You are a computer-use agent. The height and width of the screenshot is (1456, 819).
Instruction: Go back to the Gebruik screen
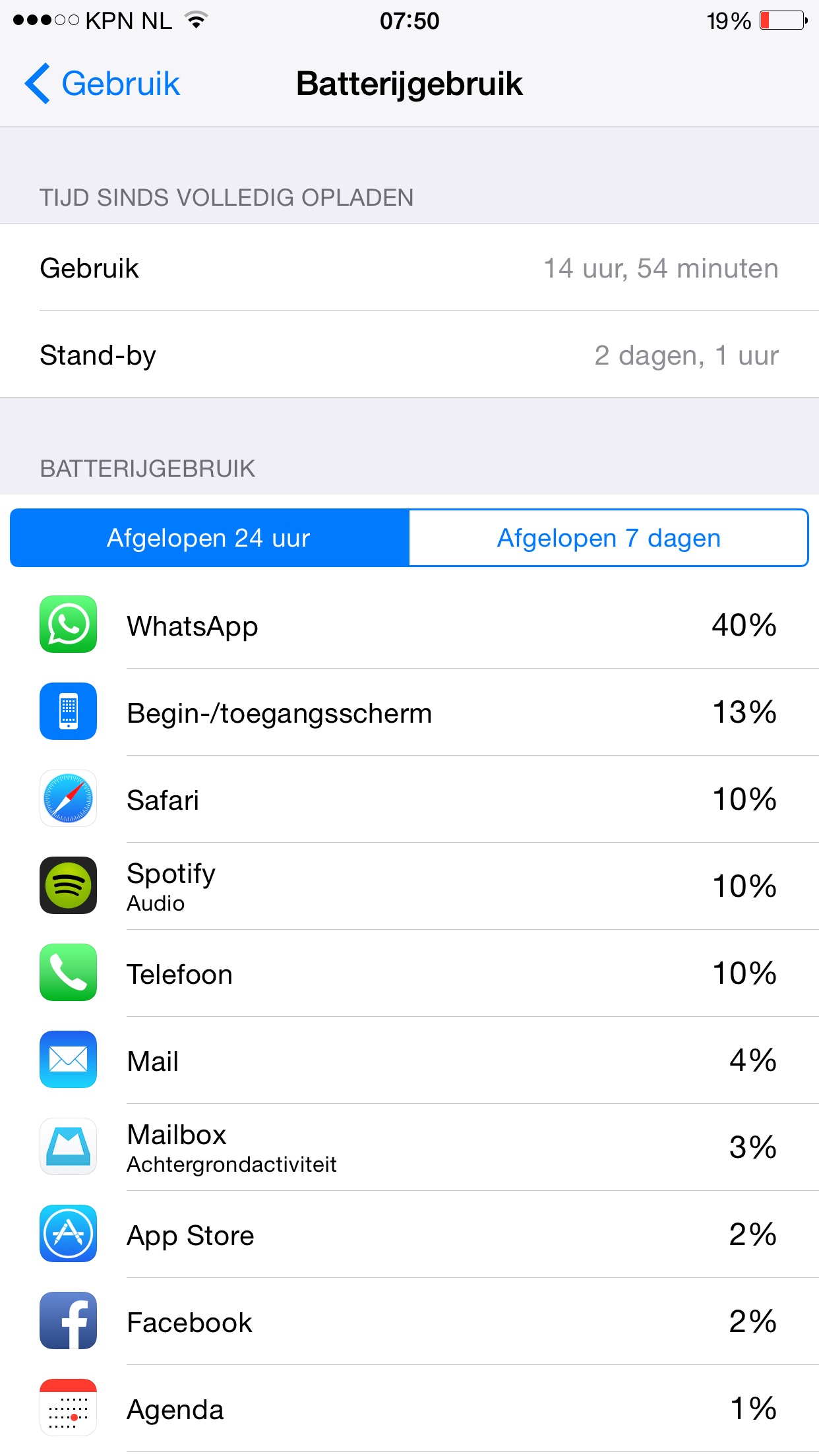(x=102, y=84)
